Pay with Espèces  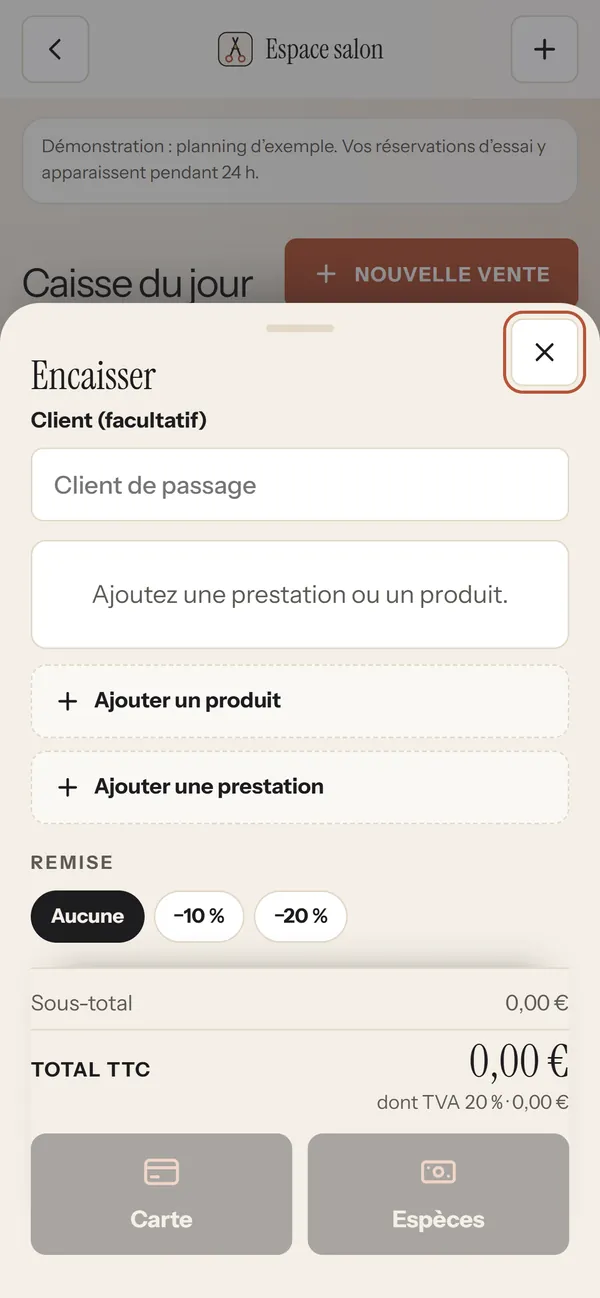[x=438, y=1194]
